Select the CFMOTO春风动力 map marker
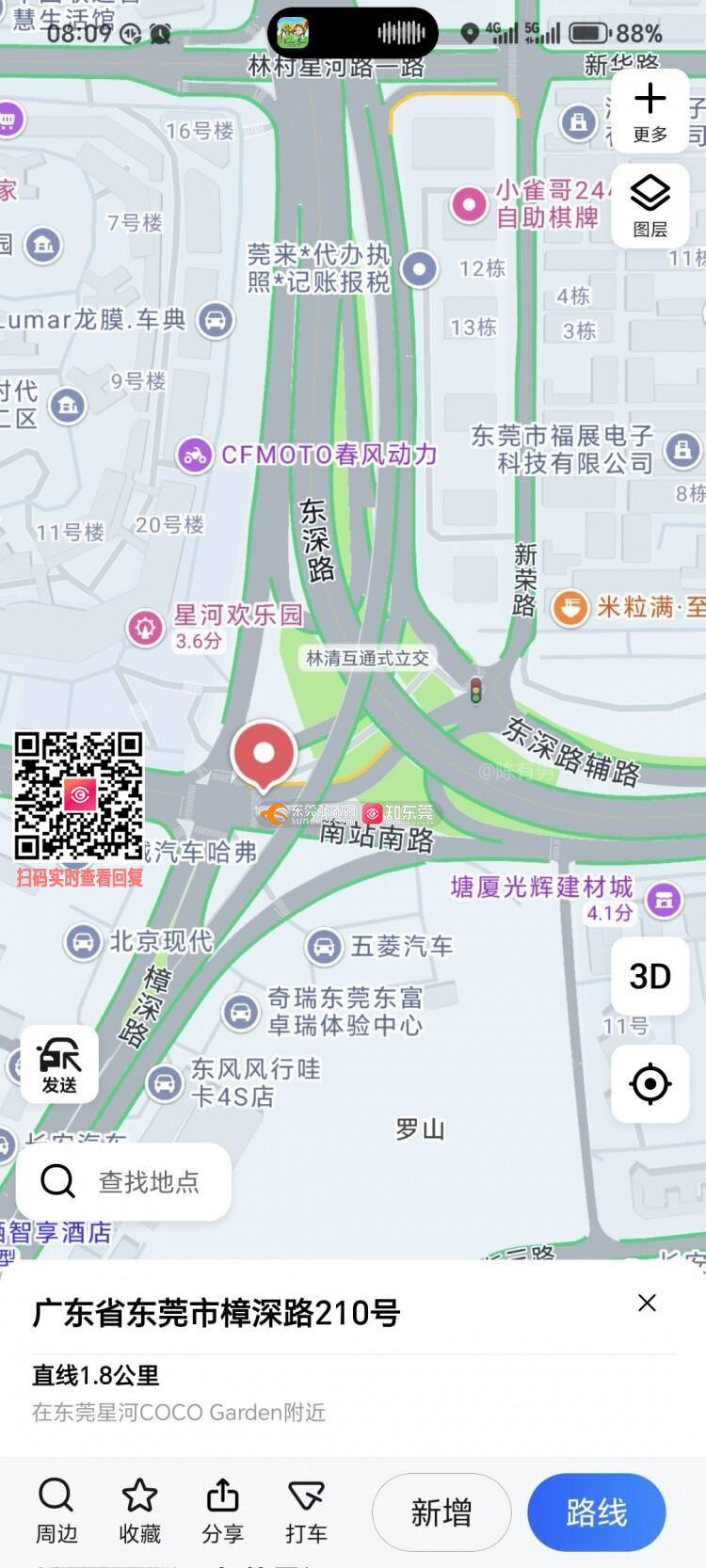The height and width of the screenshot is (1568, 706). click(x=195, y=456)
